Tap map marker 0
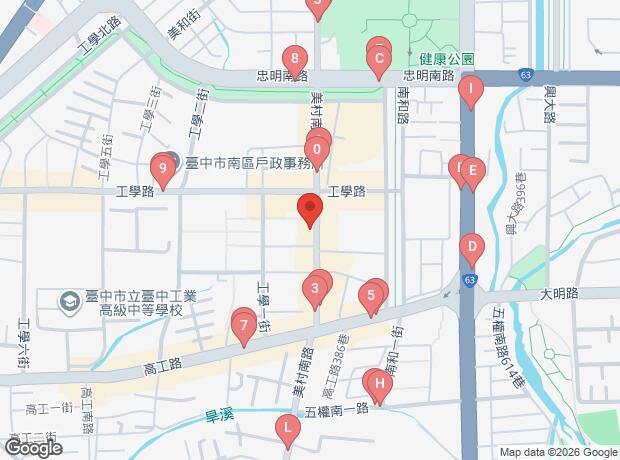 point(317,151)
